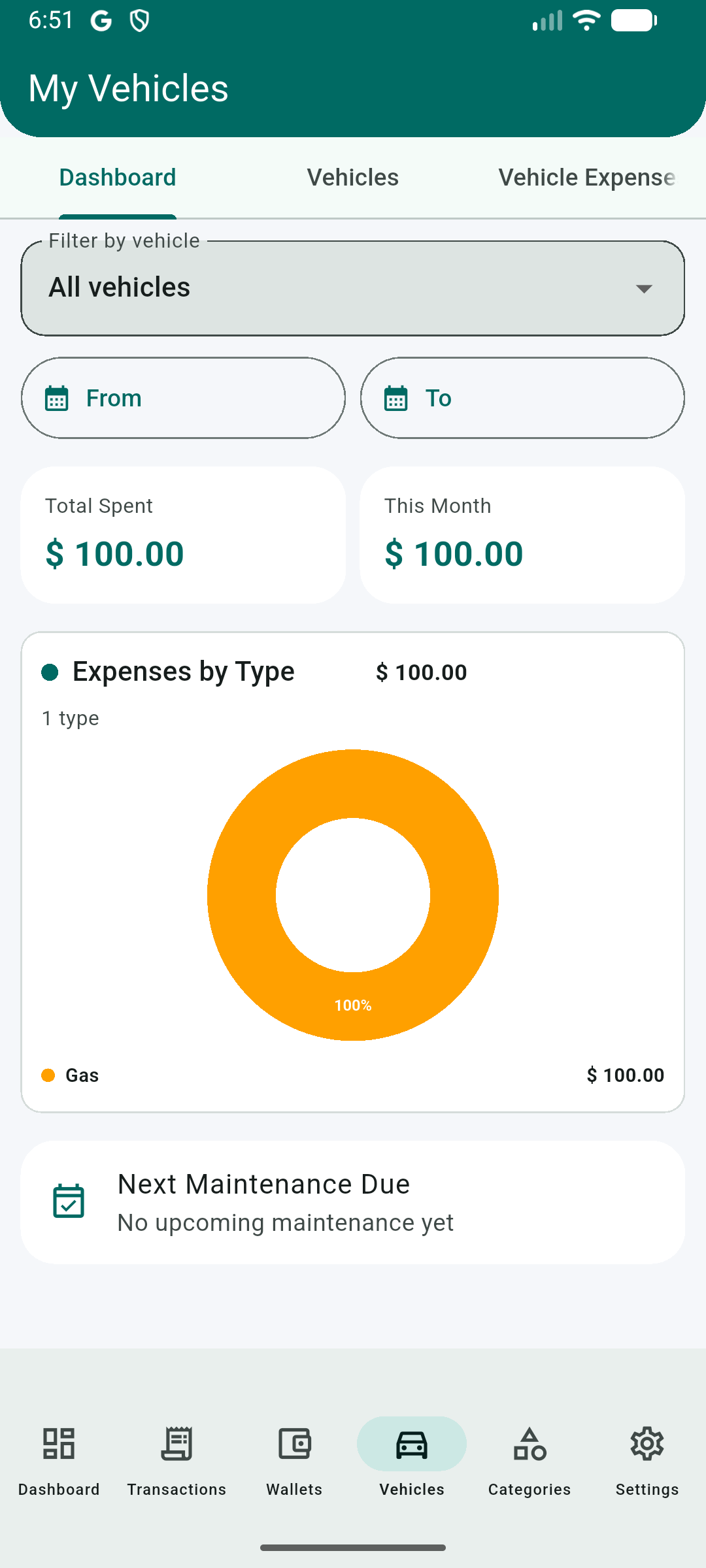Click the Total Spent card
This screenshot has height=1568, width=706.
[x=183, y=534]
